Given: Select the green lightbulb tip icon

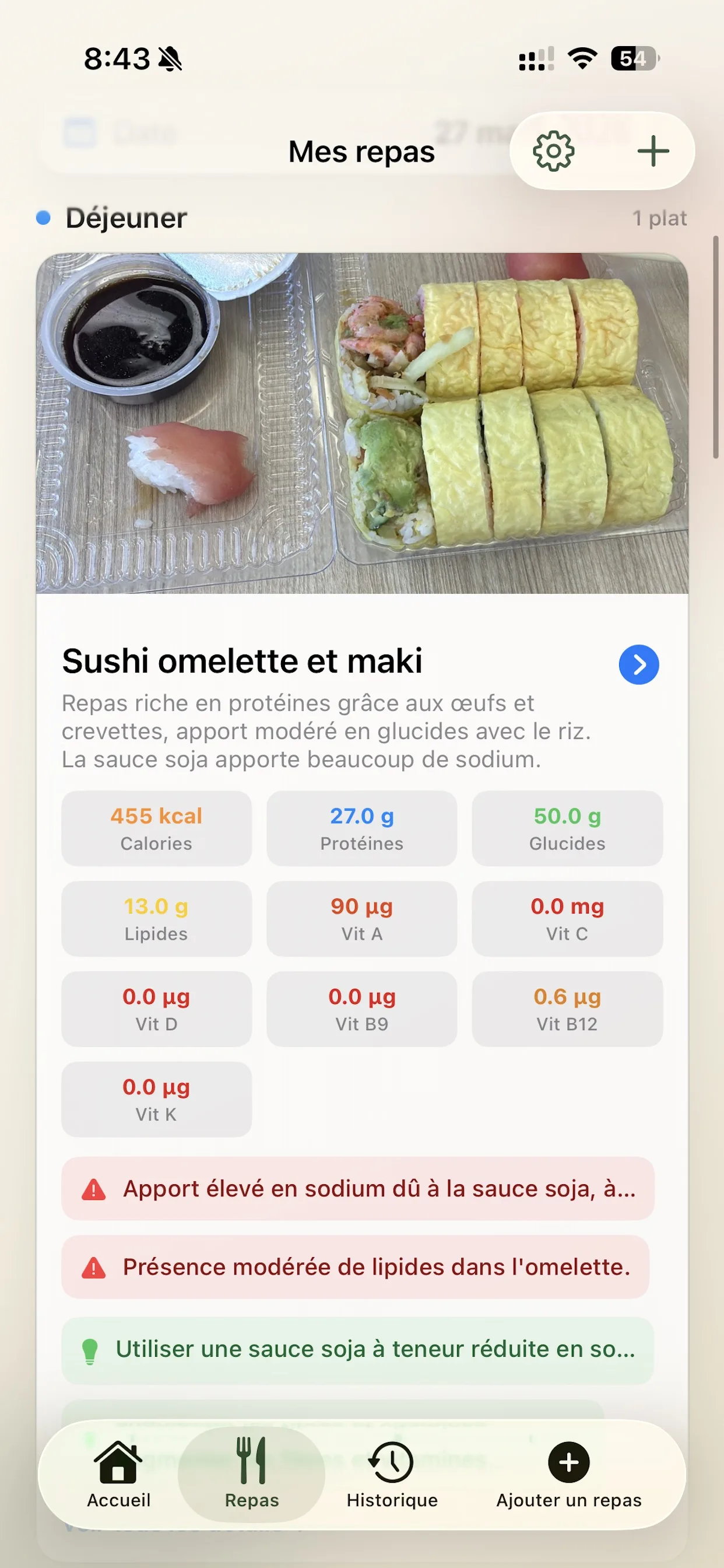Looking at the screenshot, I should tap(92, 1348).
